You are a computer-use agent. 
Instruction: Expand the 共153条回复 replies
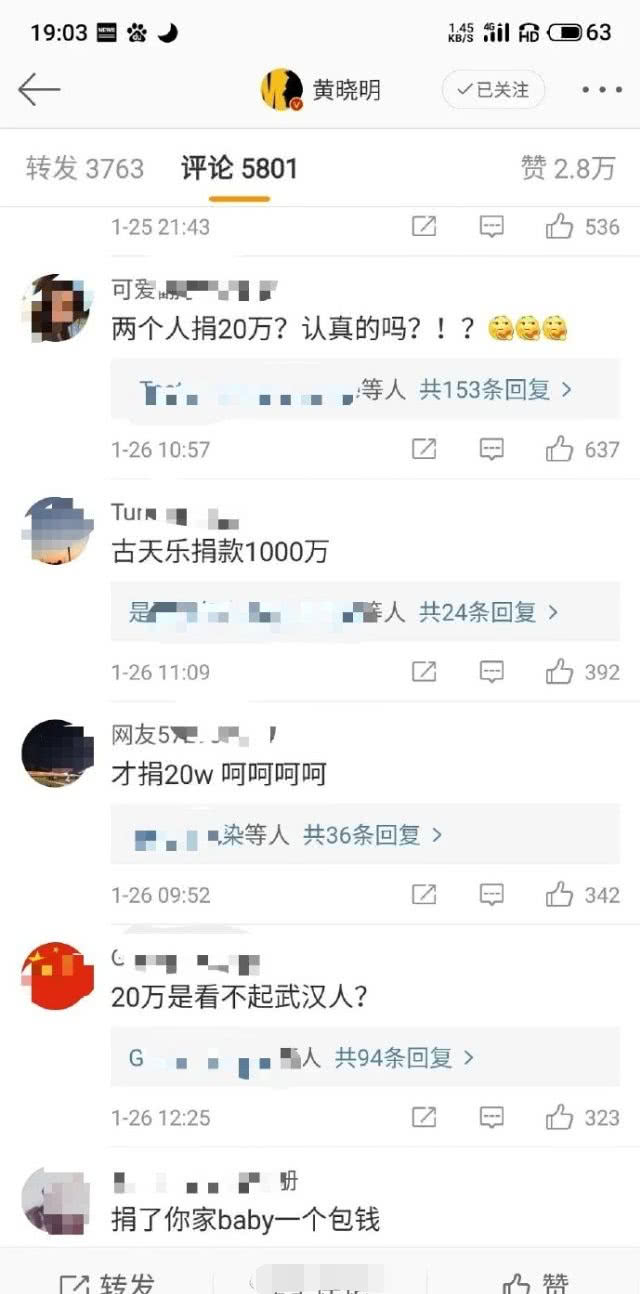pyautogui.click(x=495, y=390)
